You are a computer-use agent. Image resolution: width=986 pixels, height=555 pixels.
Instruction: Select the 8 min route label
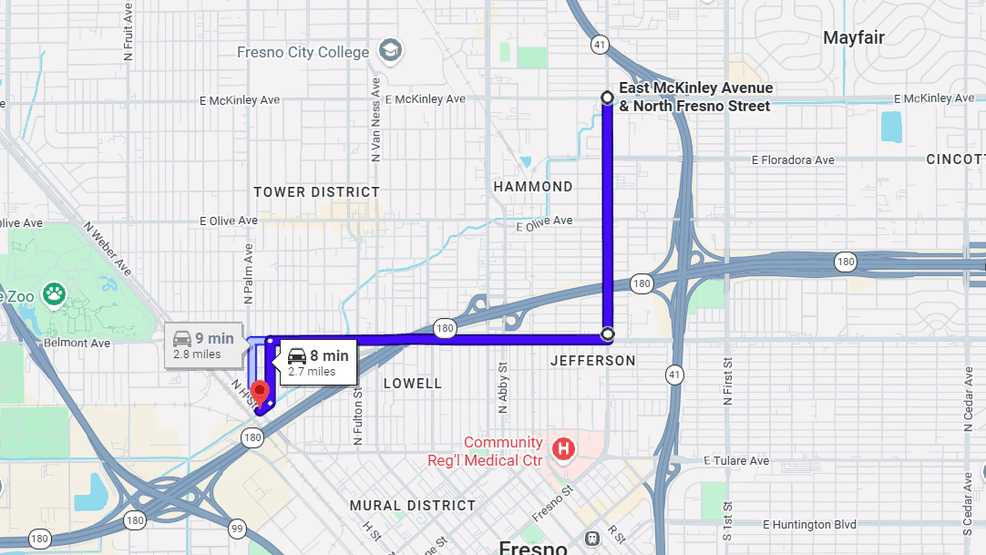pyautogui.click(x=318, y=361)
